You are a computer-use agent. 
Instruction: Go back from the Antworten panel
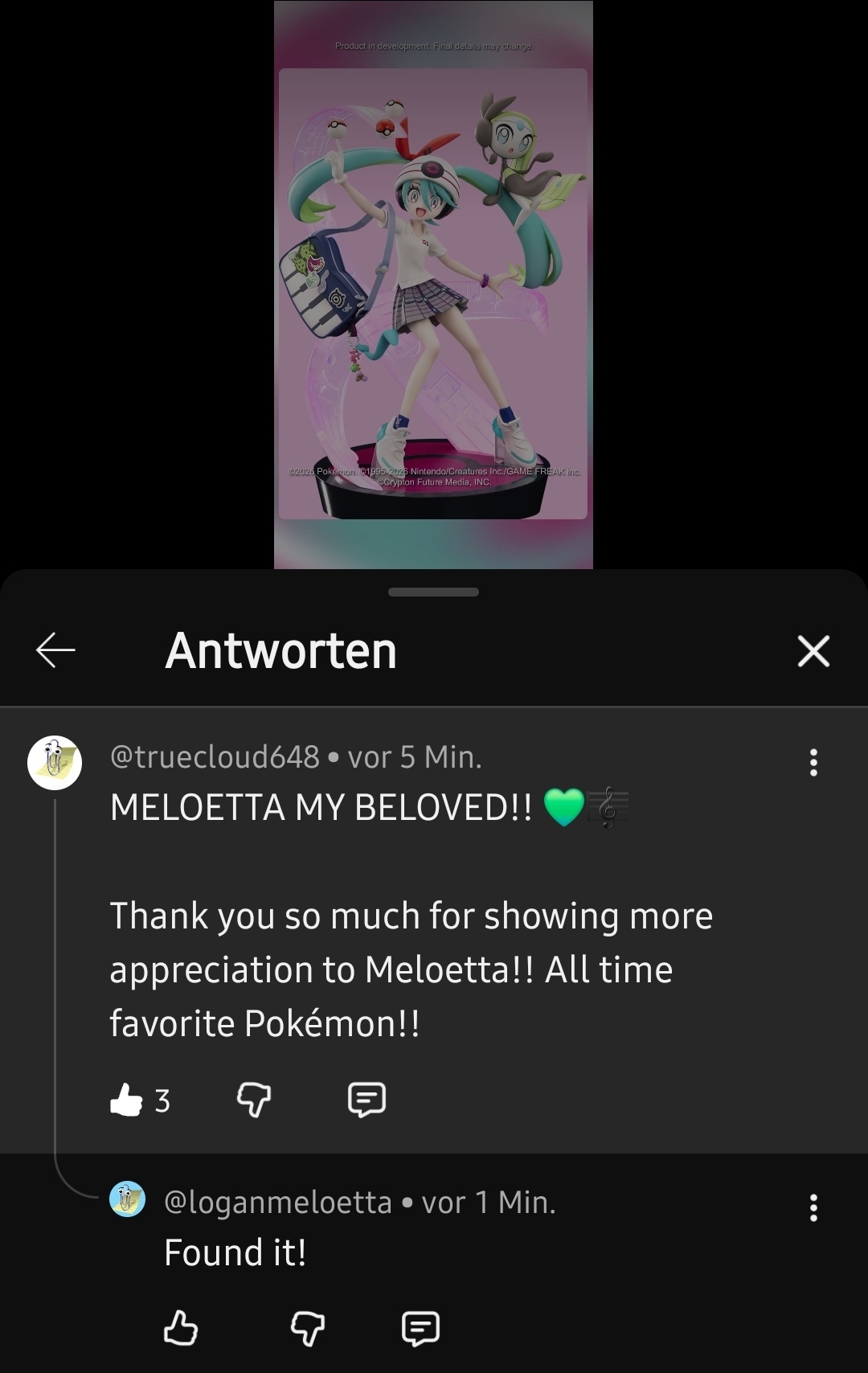pos(55,650)
